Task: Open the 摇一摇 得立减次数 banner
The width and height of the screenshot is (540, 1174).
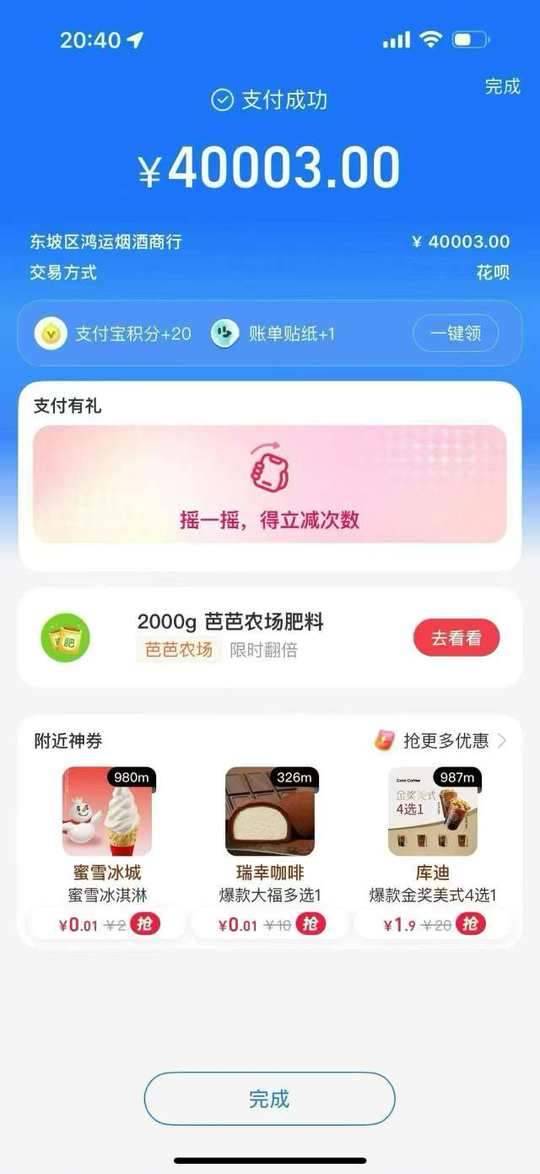Action: (x=270, y=484)
